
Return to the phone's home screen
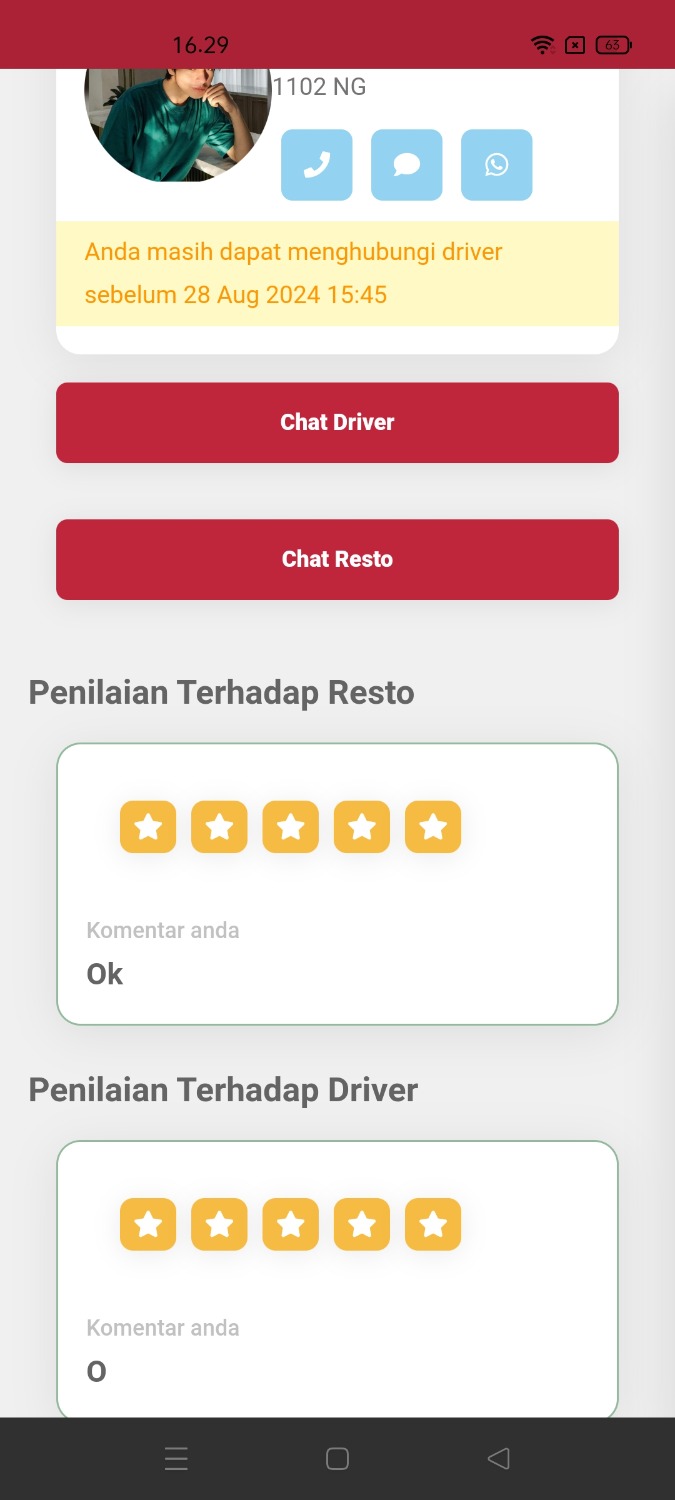[x=337, y=1458]
